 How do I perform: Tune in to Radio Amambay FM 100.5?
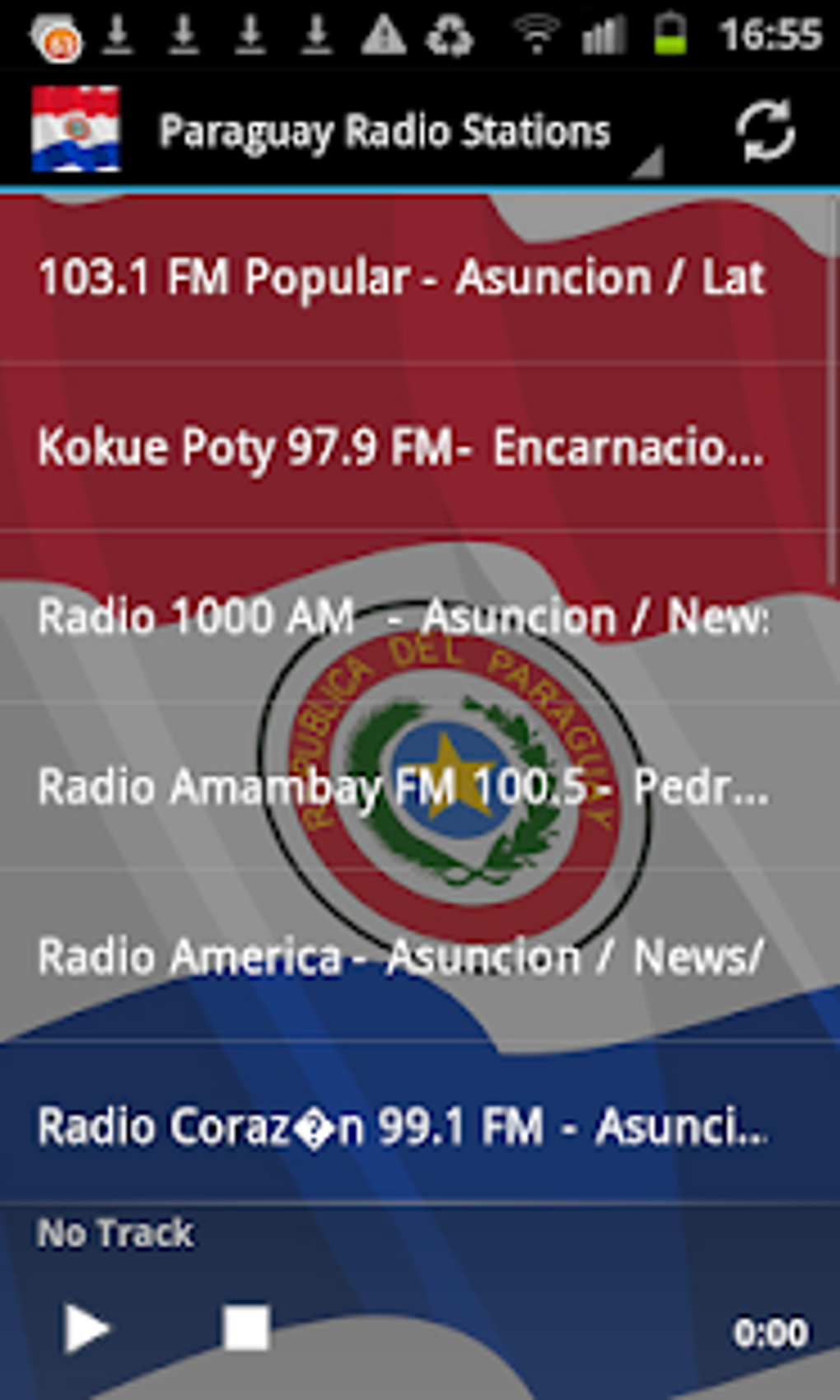[402, 787]
